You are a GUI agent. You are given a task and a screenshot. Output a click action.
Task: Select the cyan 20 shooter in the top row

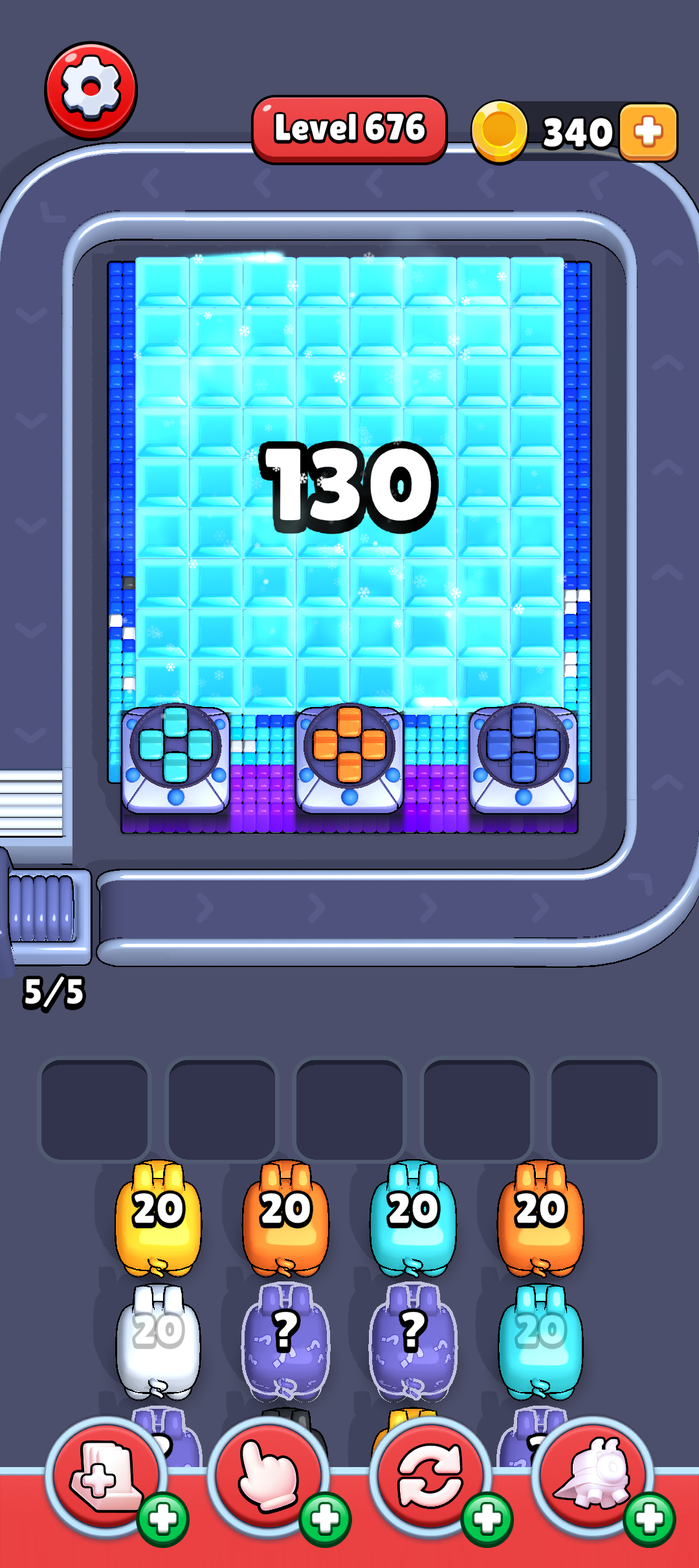point(413,1217)
